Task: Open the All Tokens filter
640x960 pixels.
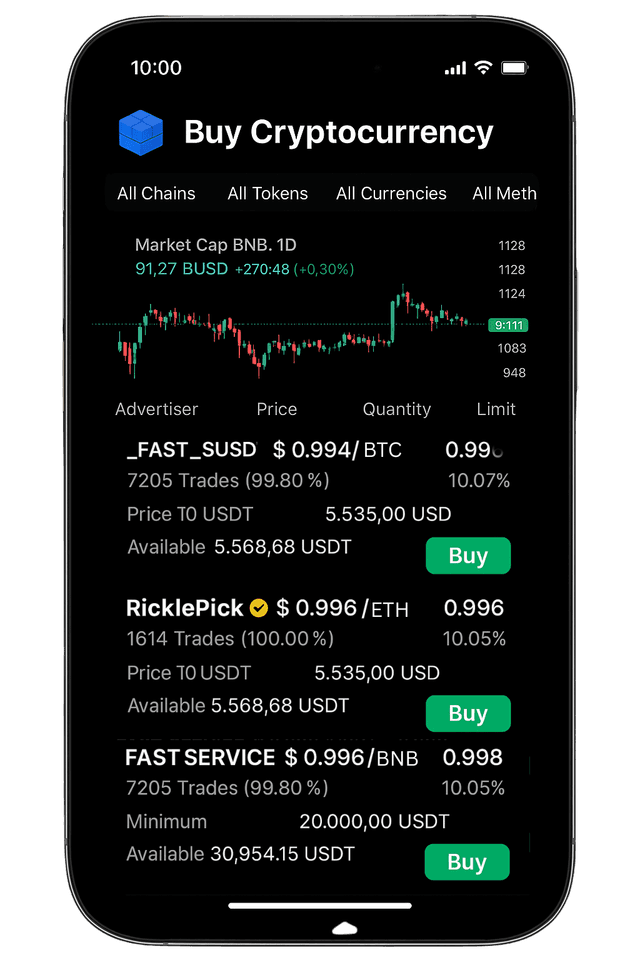Action: pos(267,193)
